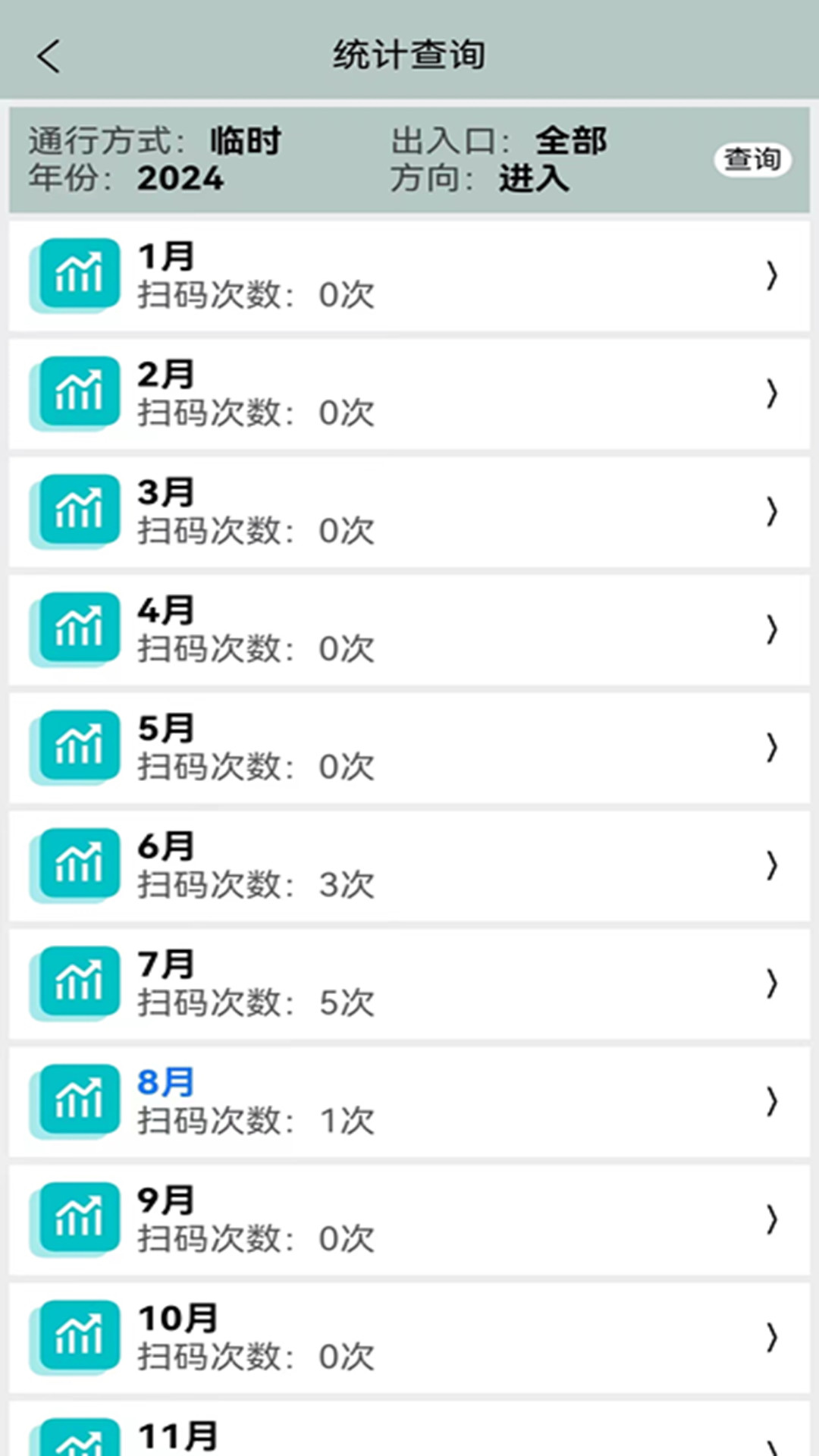The image size is (819, 1456).
Task: Tap the 查询 button
Action: pos(752,159)
